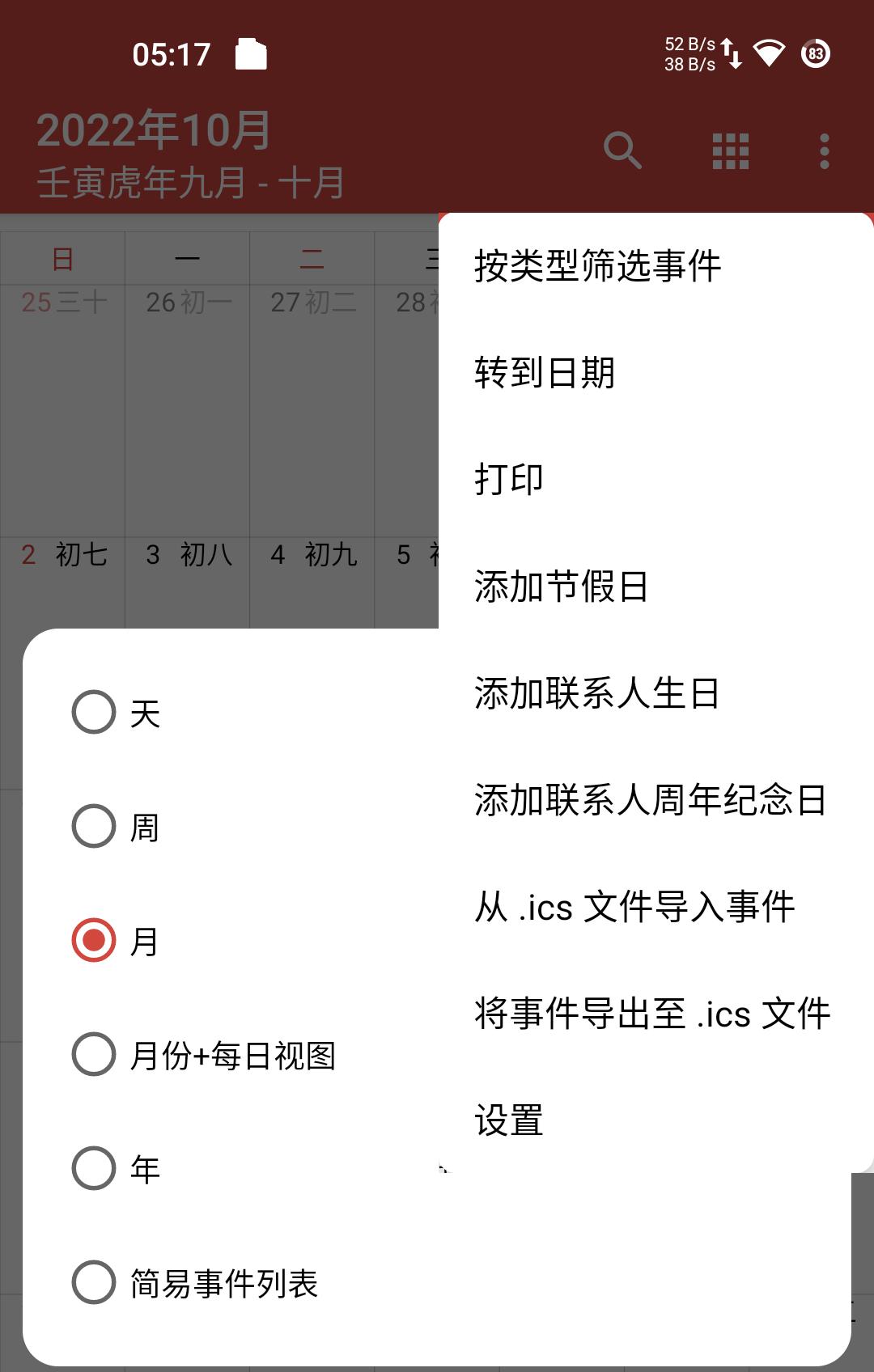This screenshot has width=874, height=1372.
Task: Select 按类型筛选事件 from the menu
Action: tap(597, 266)
